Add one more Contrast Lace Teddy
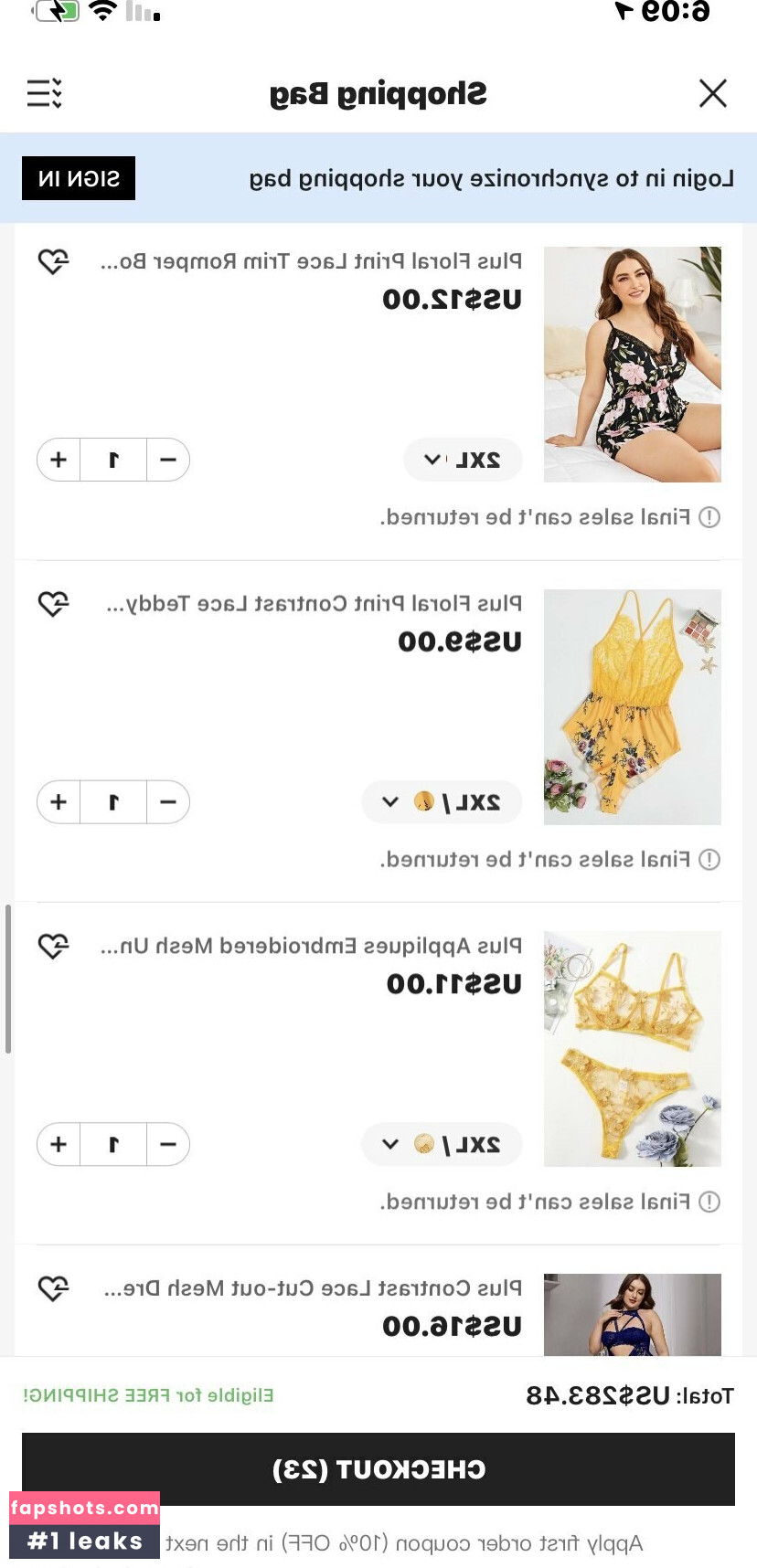757x1568 pixels. [x=59, y=802]
